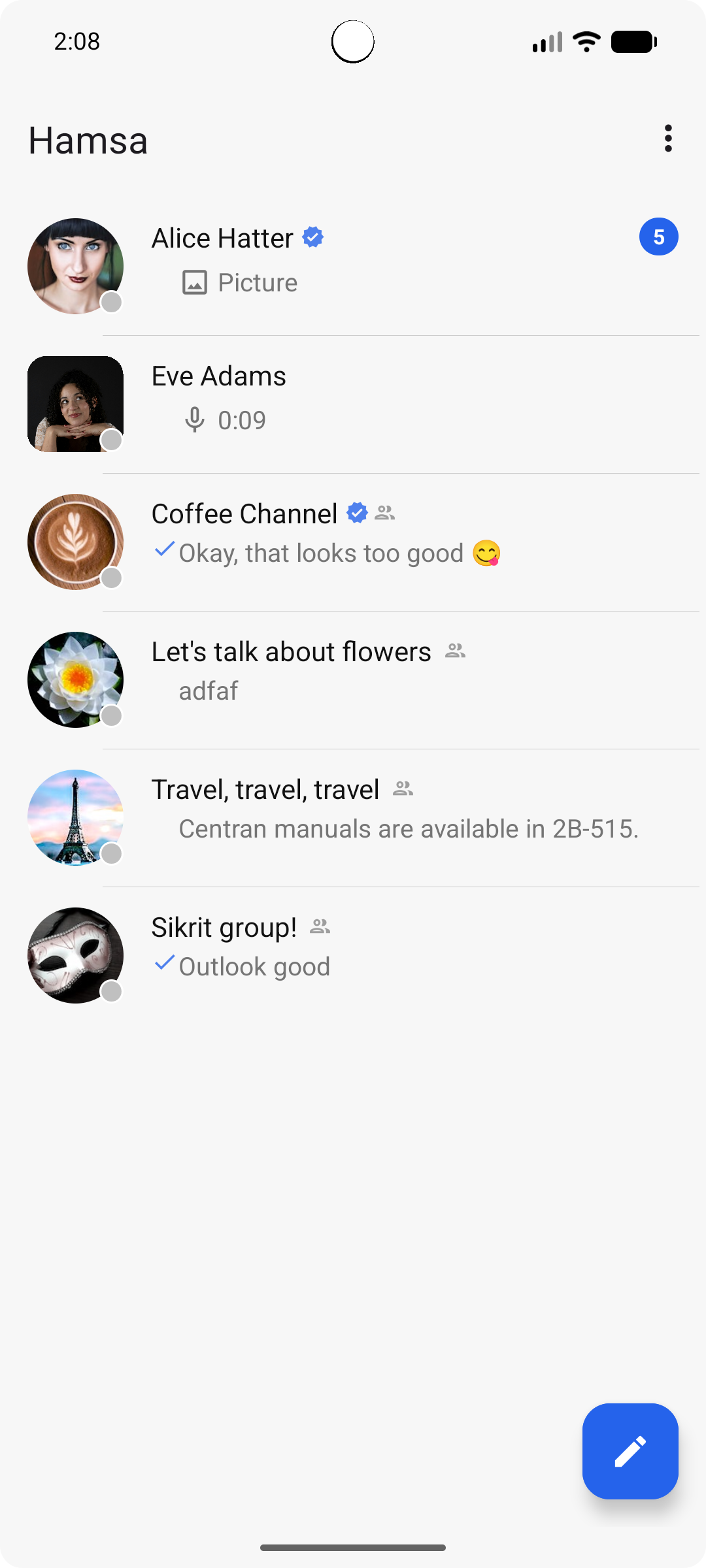Click the group icon beside Travel, travel, travel
The width and height of the screenshot is (706, 1568).
[403, 789]
